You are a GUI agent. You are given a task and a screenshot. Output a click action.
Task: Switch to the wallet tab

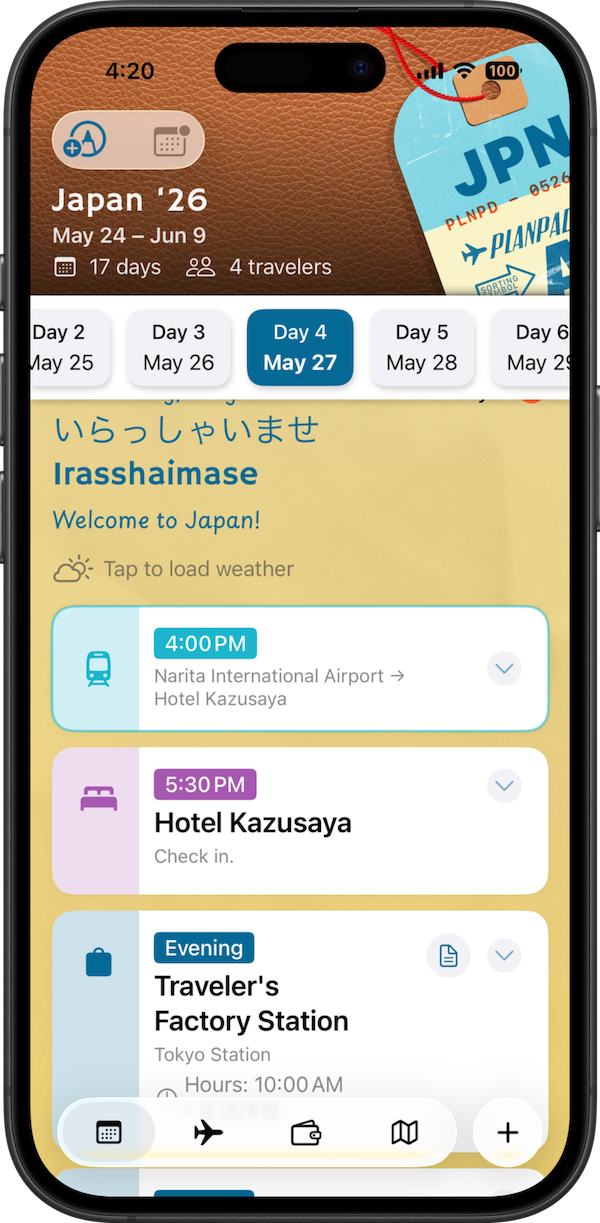(306, 1132)
